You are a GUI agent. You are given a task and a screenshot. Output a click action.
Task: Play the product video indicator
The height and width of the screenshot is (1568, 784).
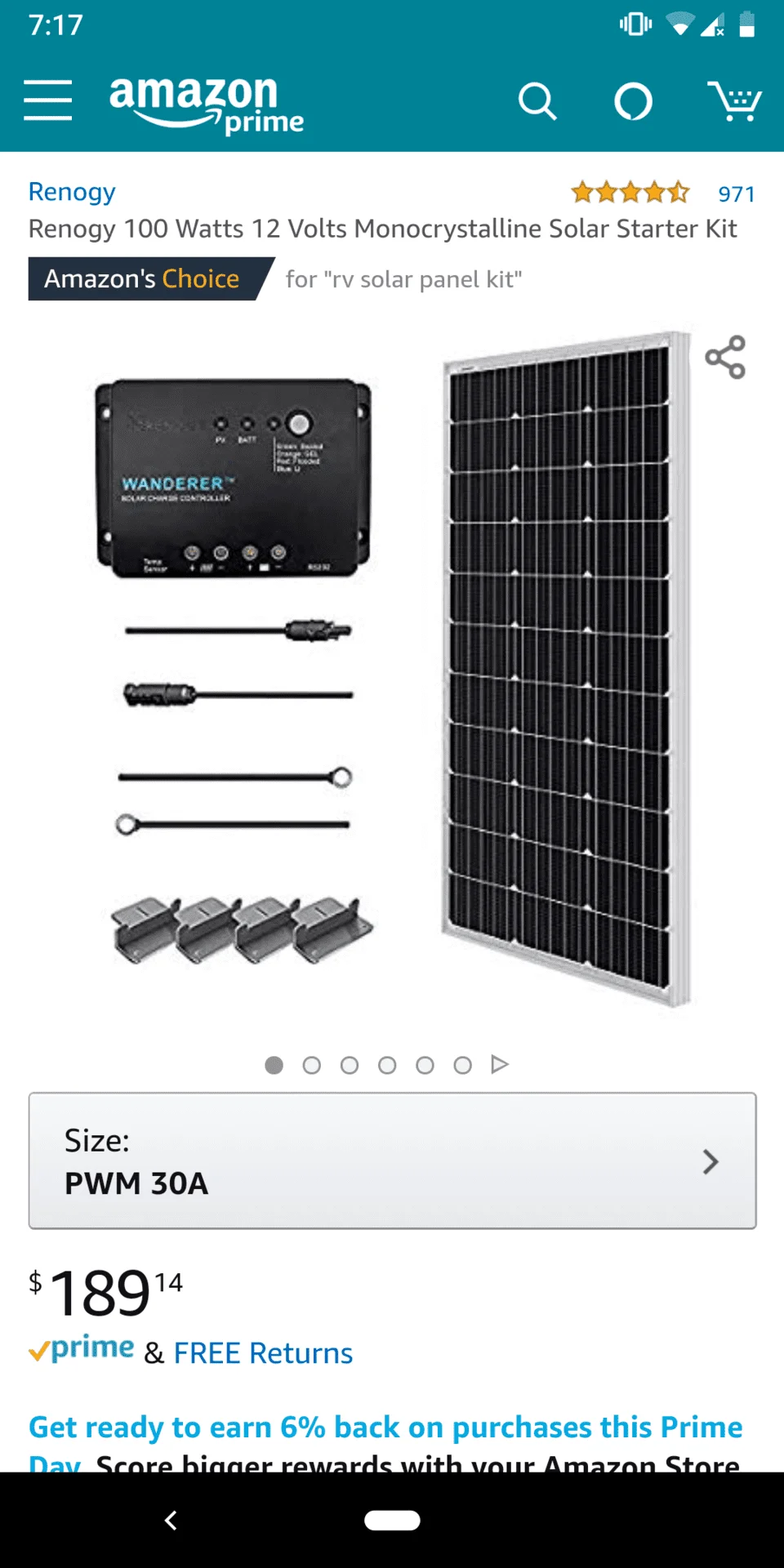pos(500,1064)
